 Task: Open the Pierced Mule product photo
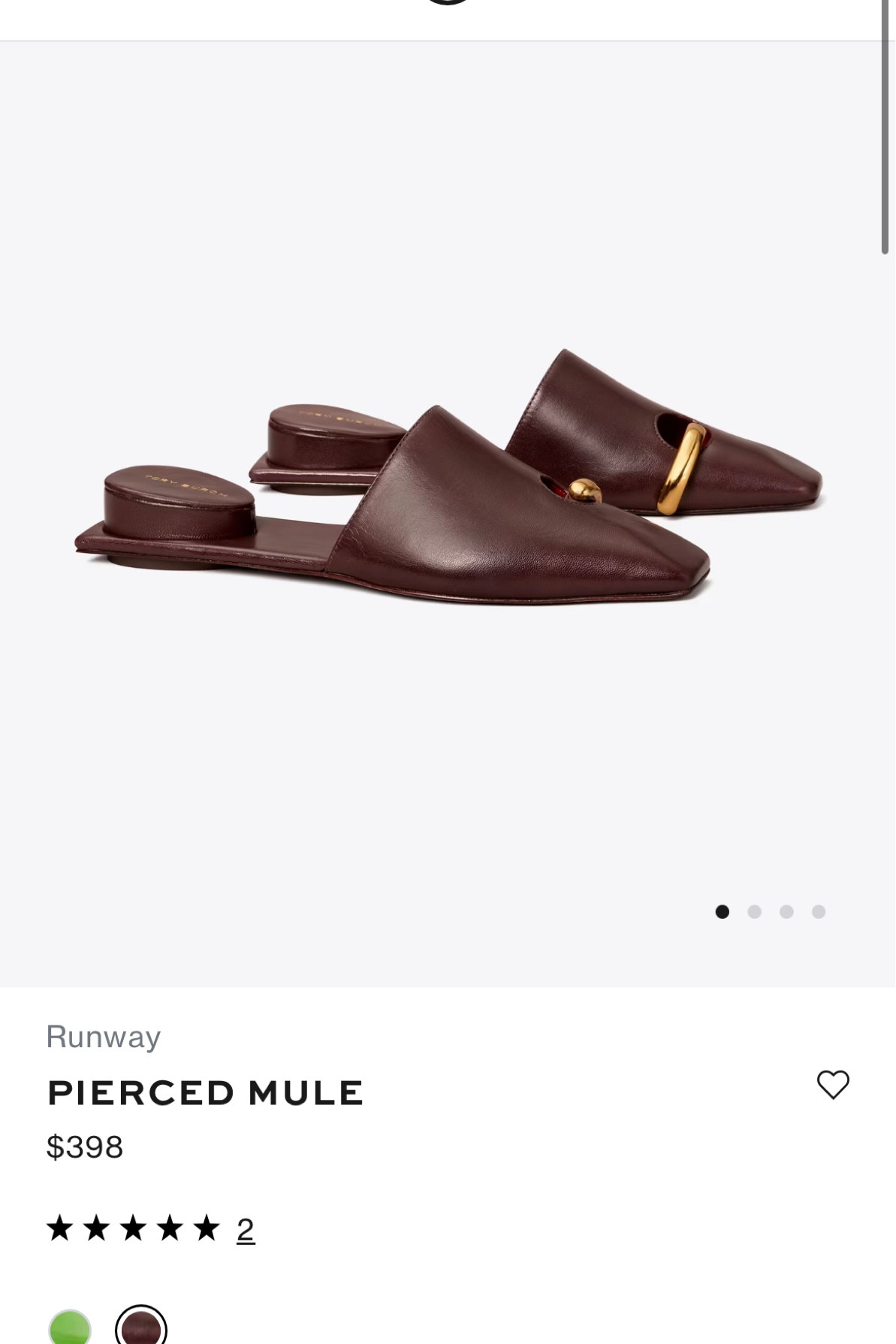pos(448,481)
